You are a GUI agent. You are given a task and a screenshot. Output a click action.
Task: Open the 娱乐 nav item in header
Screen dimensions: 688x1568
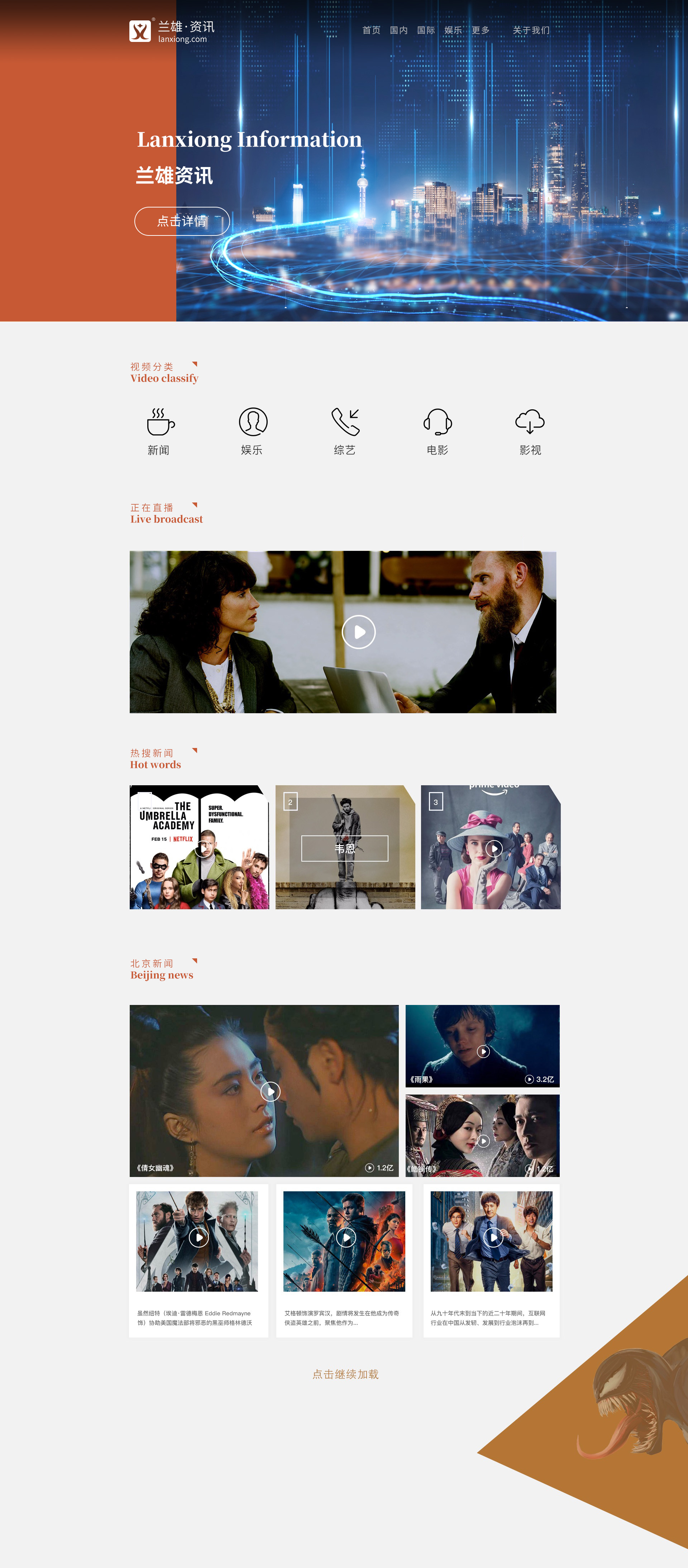click(453, 30)
